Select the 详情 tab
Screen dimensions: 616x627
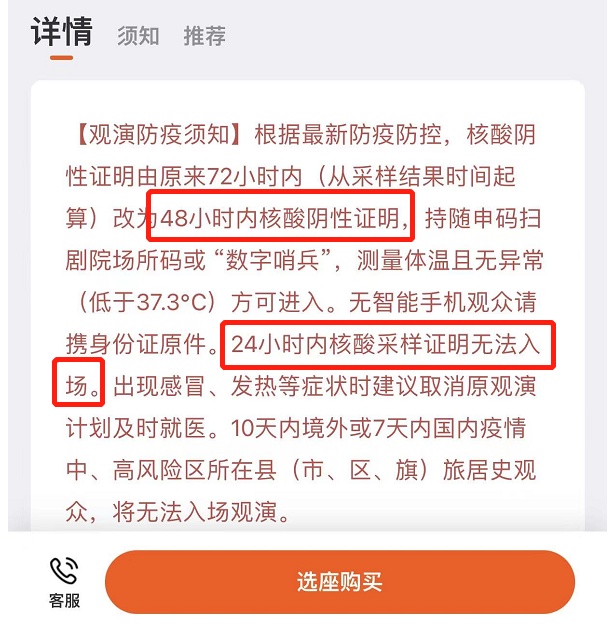pos(61,32)
